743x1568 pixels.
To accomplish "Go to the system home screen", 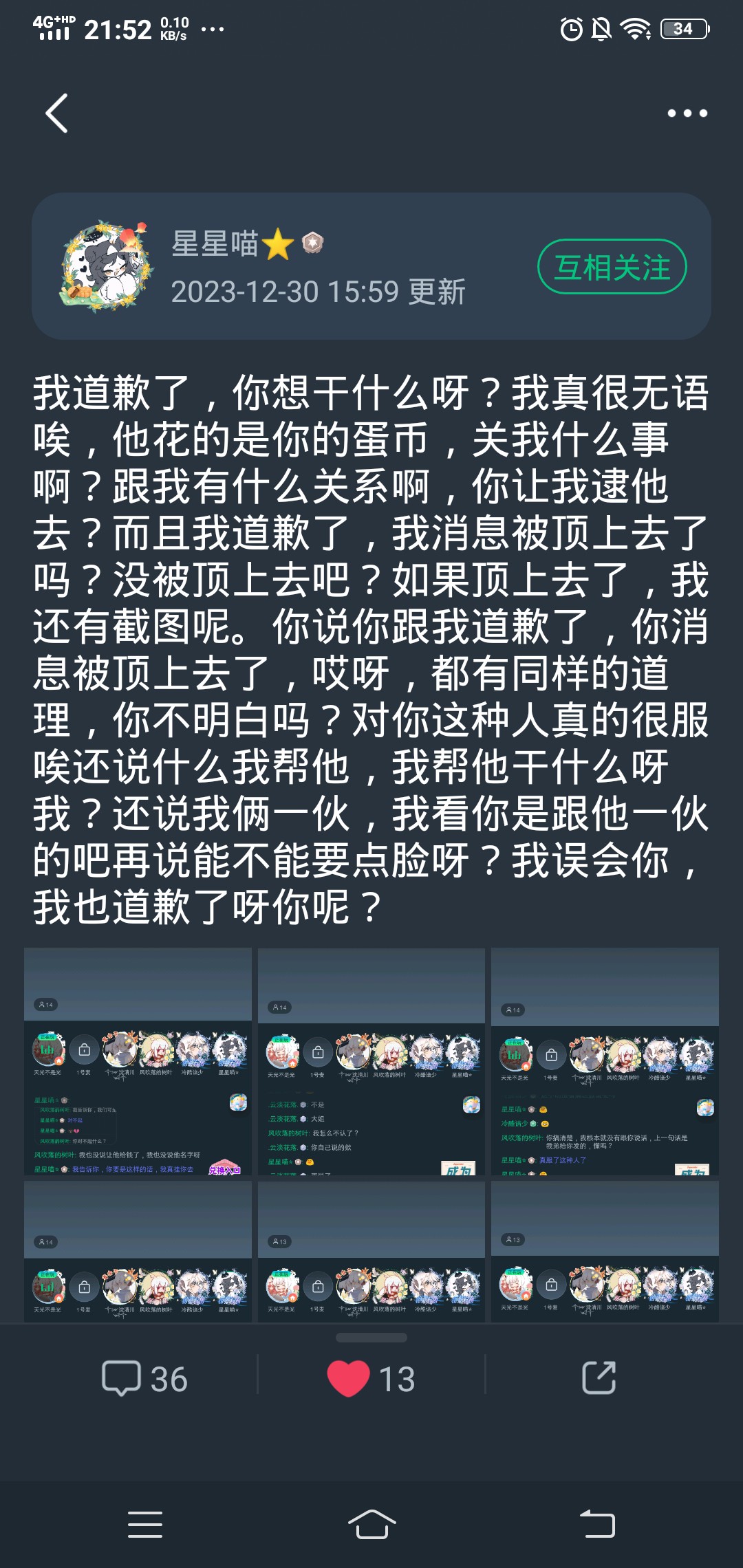I will 371,1524.
